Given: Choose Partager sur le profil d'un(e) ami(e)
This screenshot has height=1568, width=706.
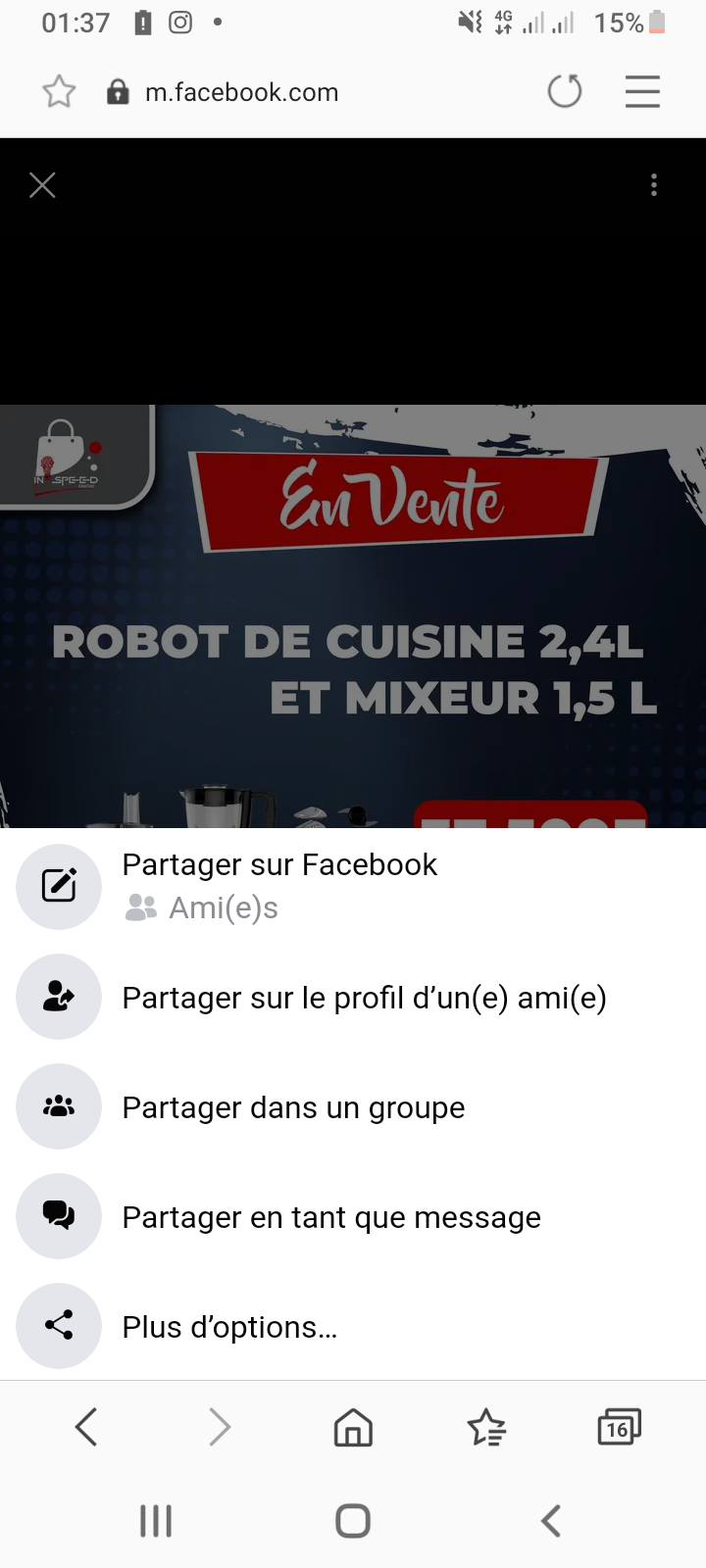Looking at the screenshot, I should pyautogui.click(x=363, y=998).
